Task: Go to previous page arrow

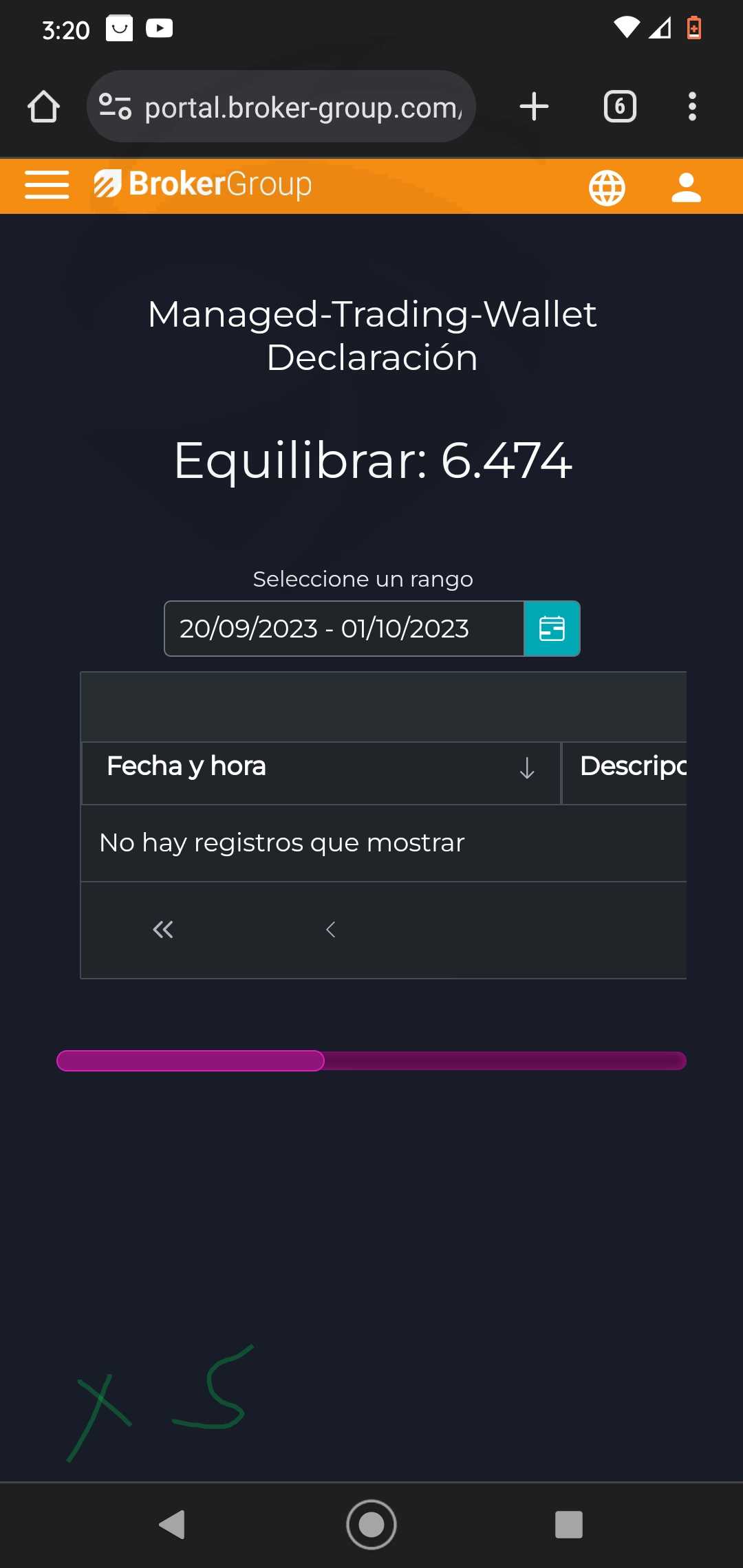Action: [x=330, y=930]
